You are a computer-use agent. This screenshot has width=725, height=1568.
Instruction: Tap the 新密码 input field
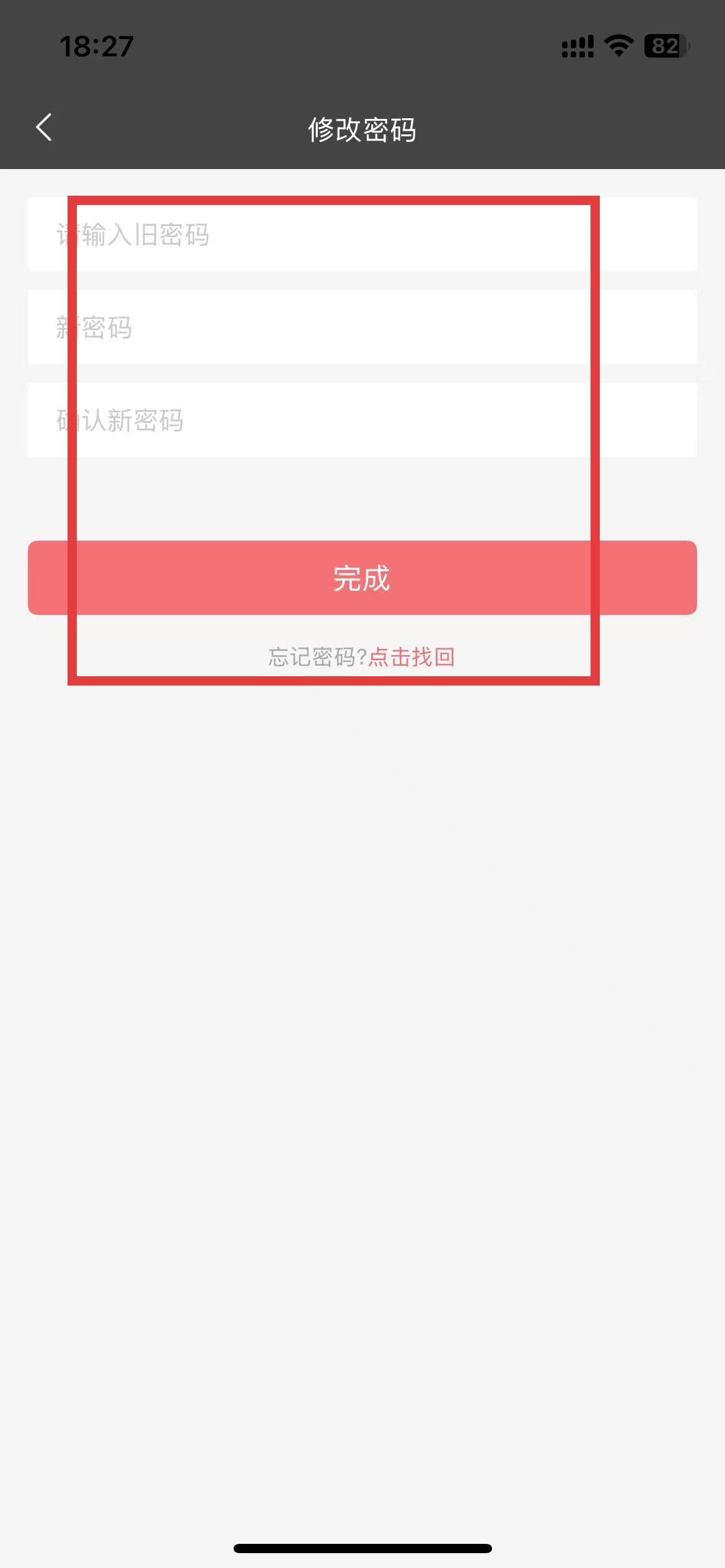click(x=362, y=328)
